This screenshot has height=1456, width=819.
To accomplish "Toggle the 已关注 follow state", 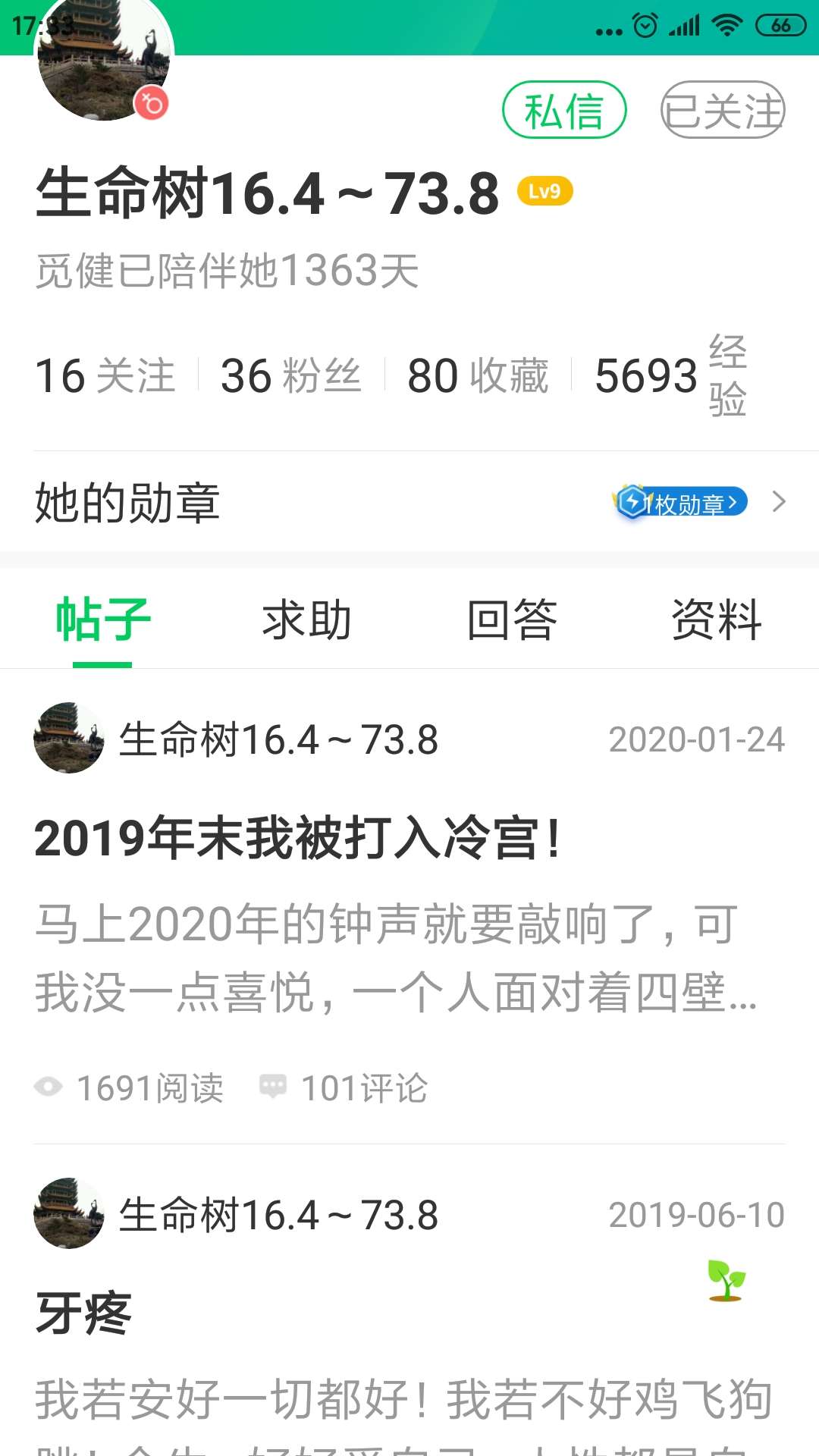I will (722, 110).
